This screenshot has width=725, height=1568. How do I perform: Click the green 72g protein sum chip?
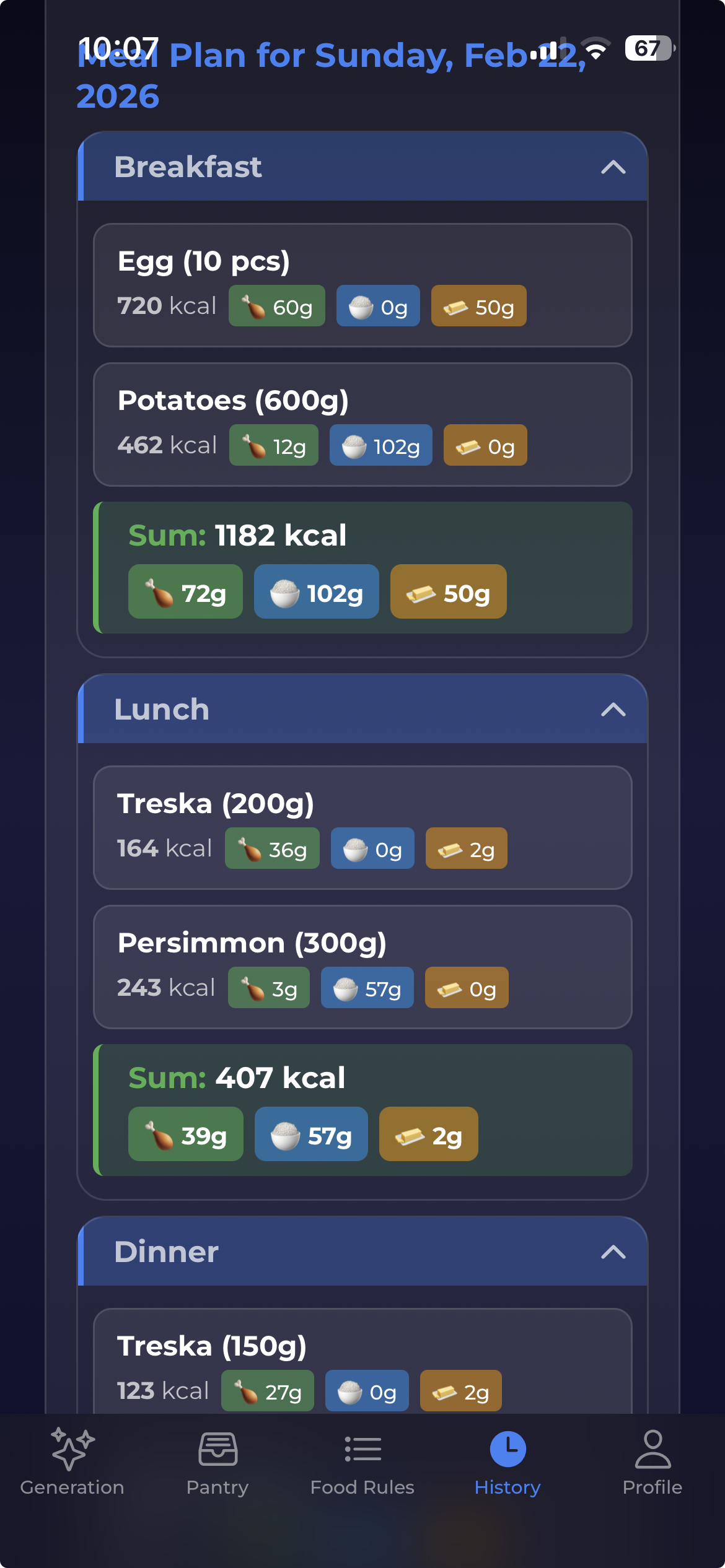click(185, 592)
